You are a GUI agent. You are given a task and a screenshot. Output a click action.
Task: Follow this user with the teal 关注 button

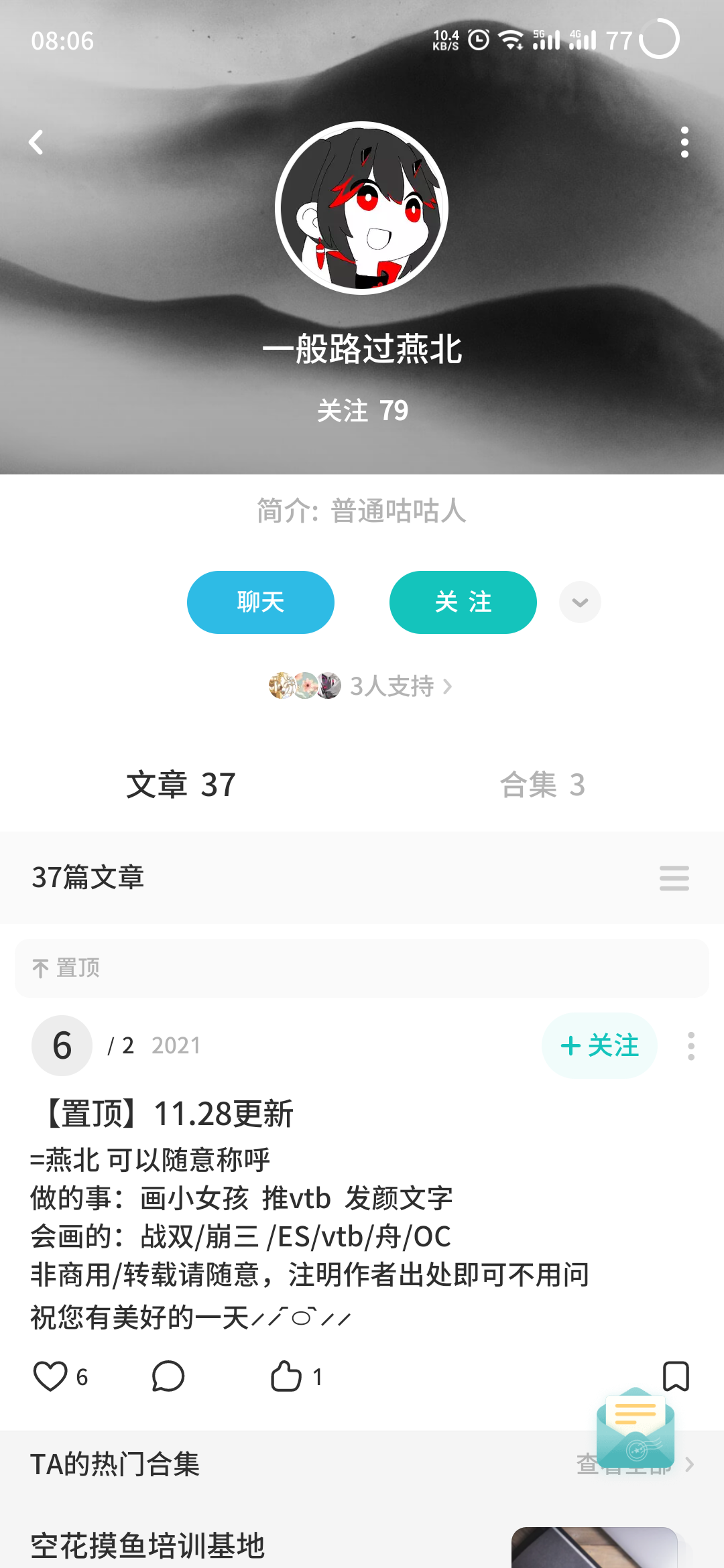point(463,602)
